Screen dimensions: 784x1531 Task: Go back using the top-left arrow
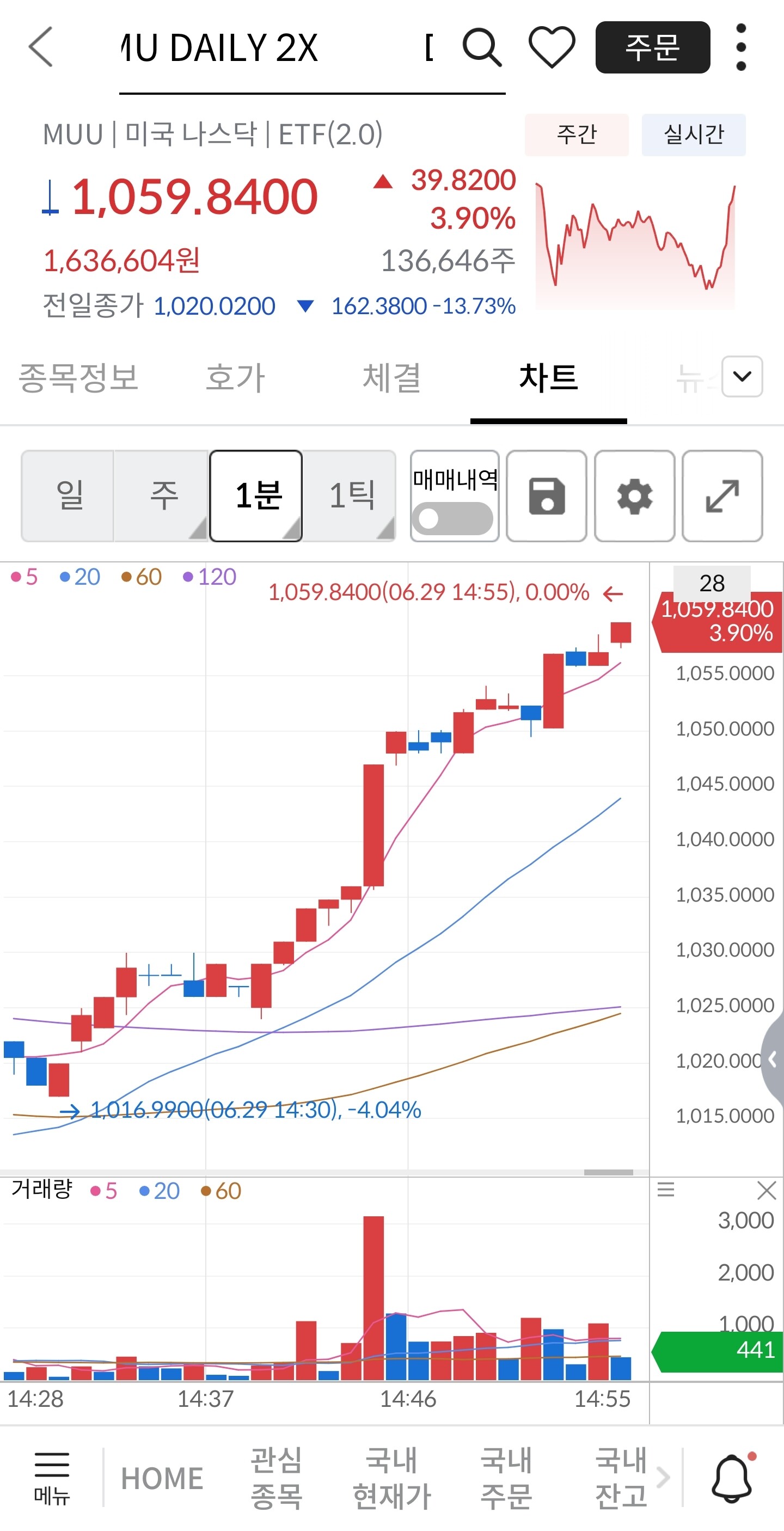click(x=40, y=47)
